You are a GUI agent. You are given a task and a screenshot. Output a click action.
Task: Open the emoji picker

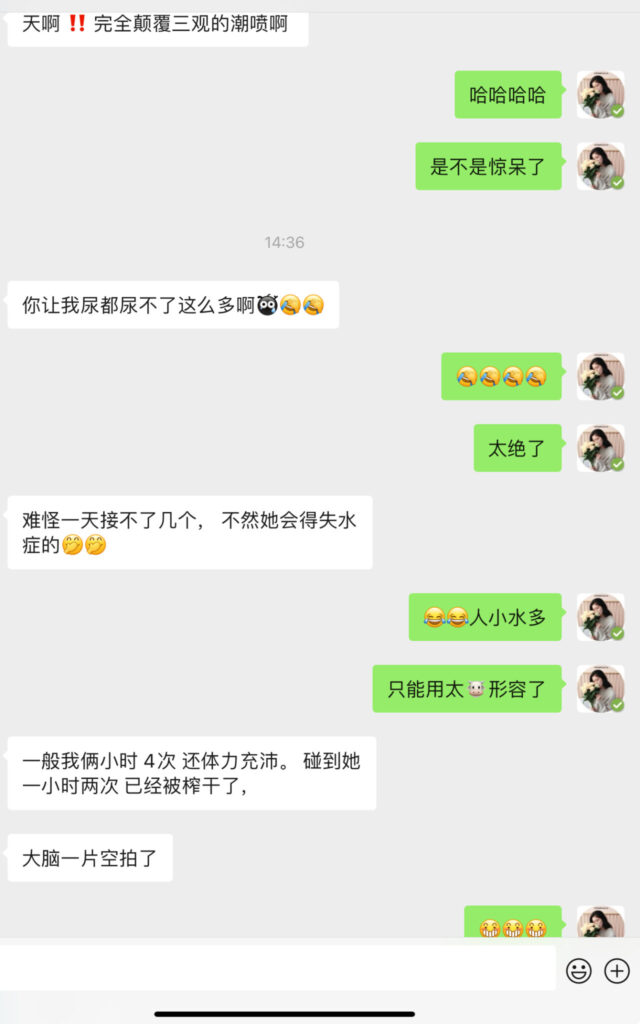coord(579,970)
